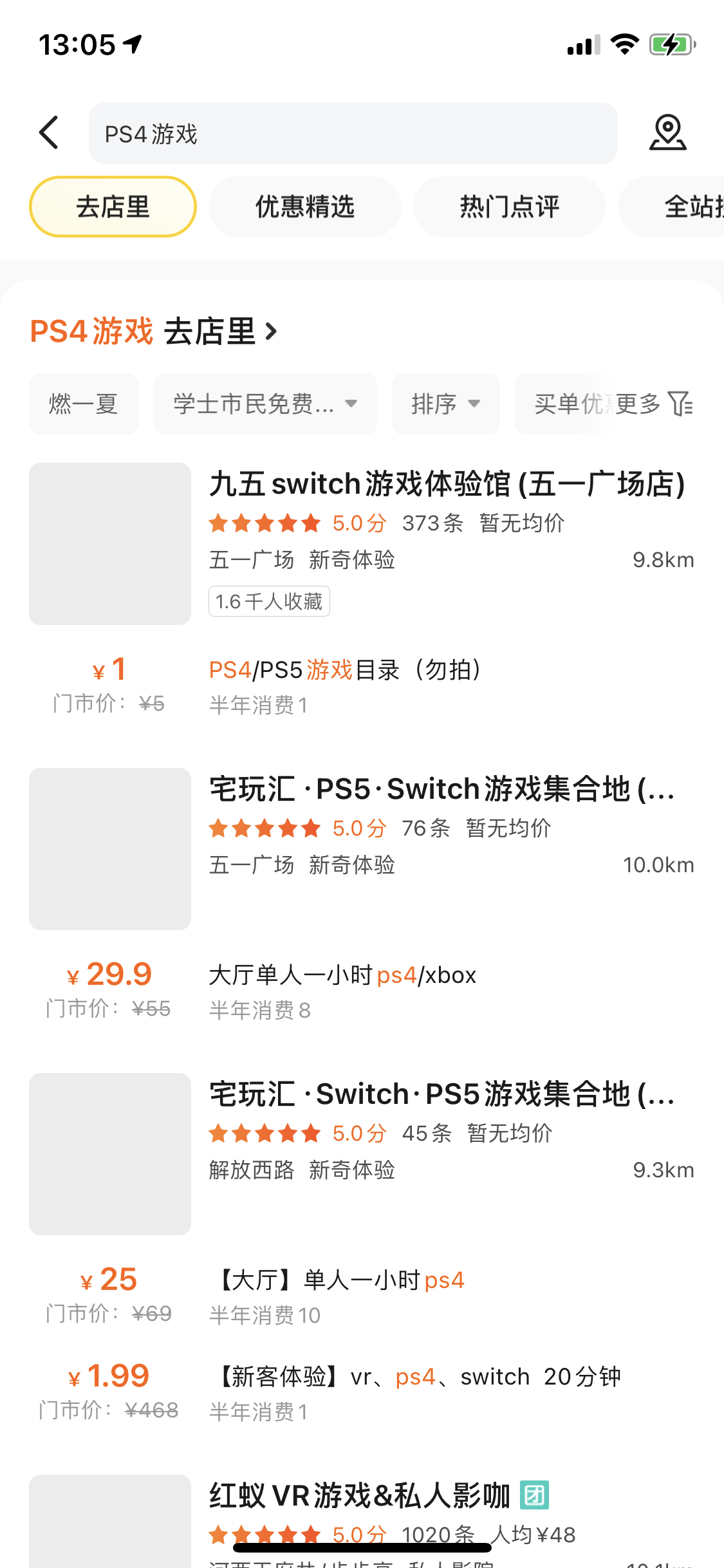View the ¥1.99 新客体验 deal
This screenshot has width=724, height=1568.
(x=362, y=1393)
